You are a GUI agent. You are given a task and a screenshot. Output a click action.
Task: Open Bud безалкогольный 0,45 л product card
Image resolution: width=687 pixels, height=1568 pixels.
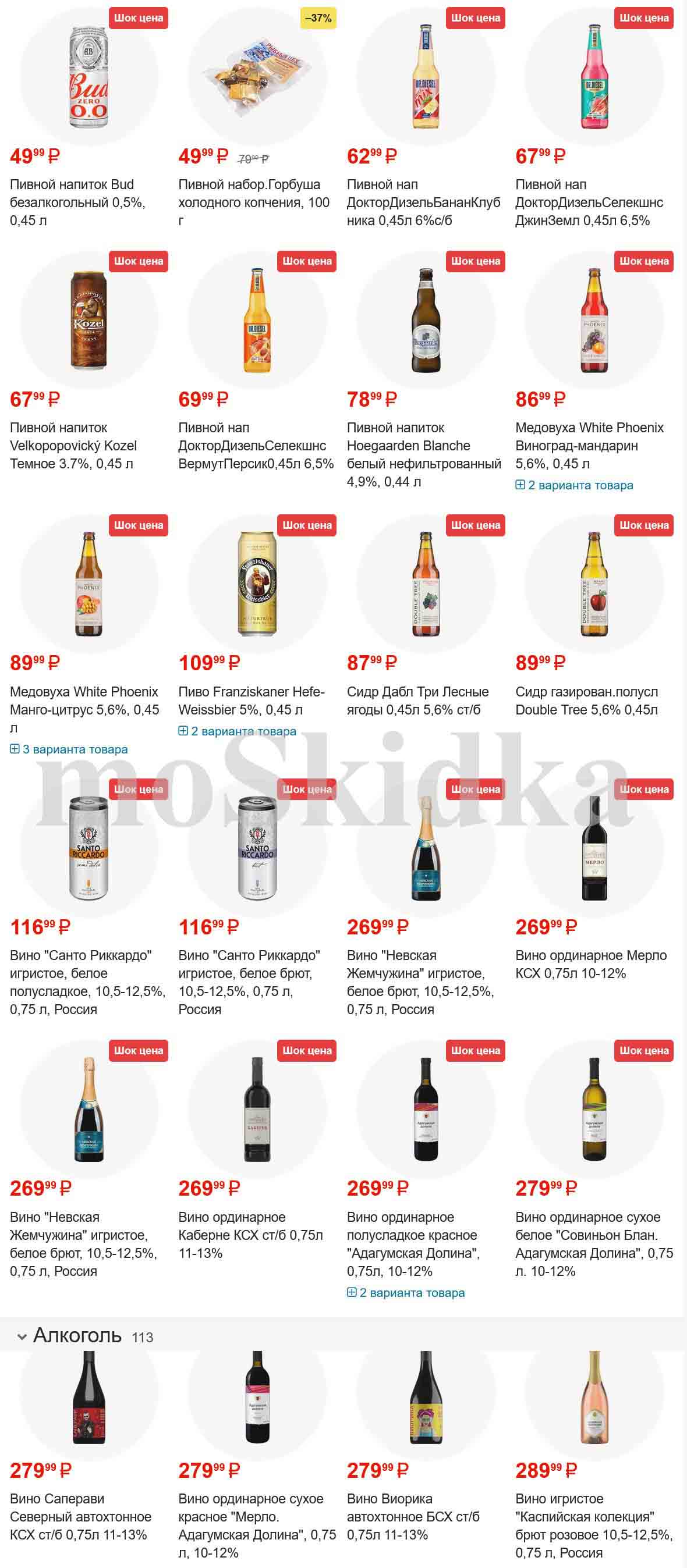(77, 201)
